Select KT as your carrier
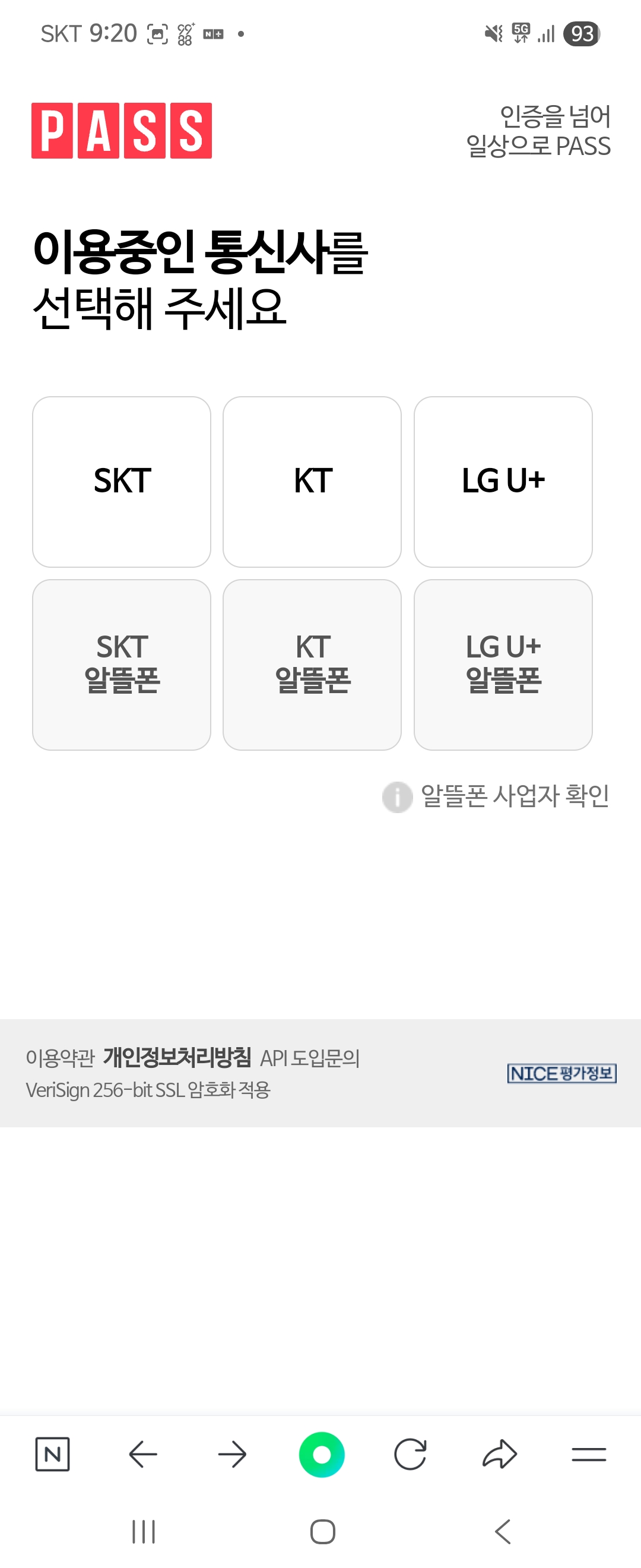641x1568 pixels. coord(312,482)
